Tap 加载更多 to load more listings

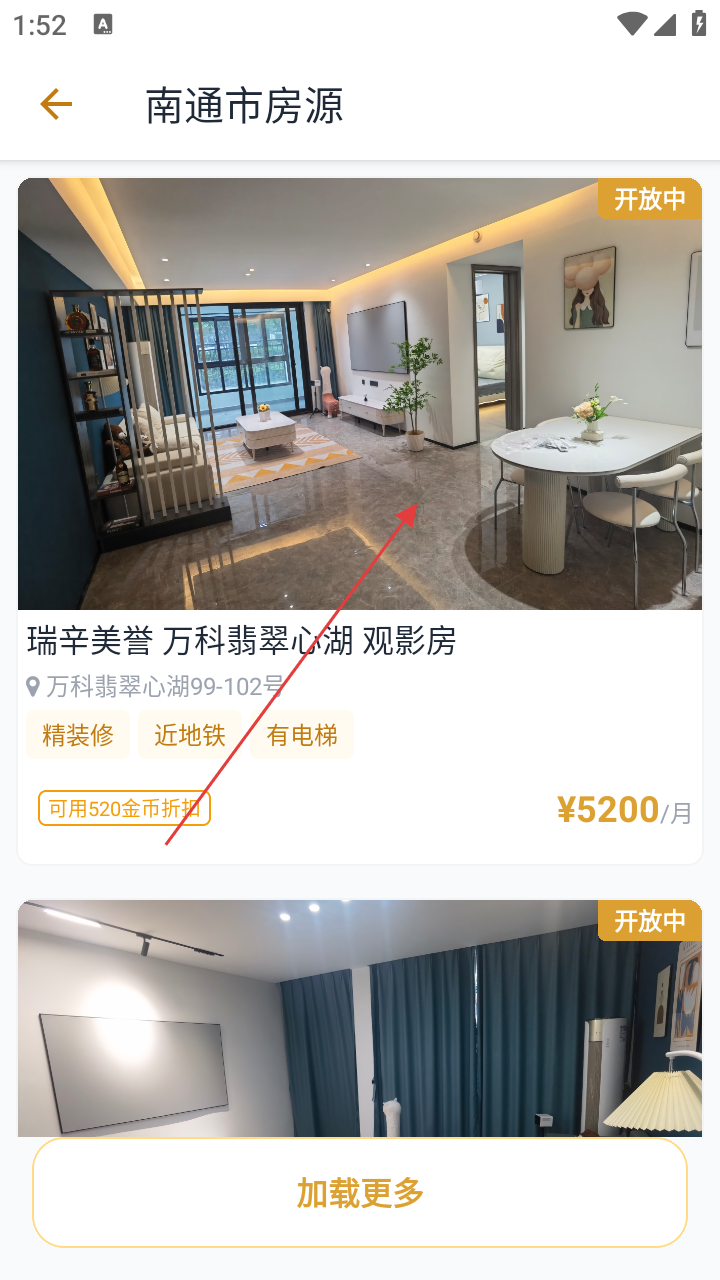pos(360,1192)
